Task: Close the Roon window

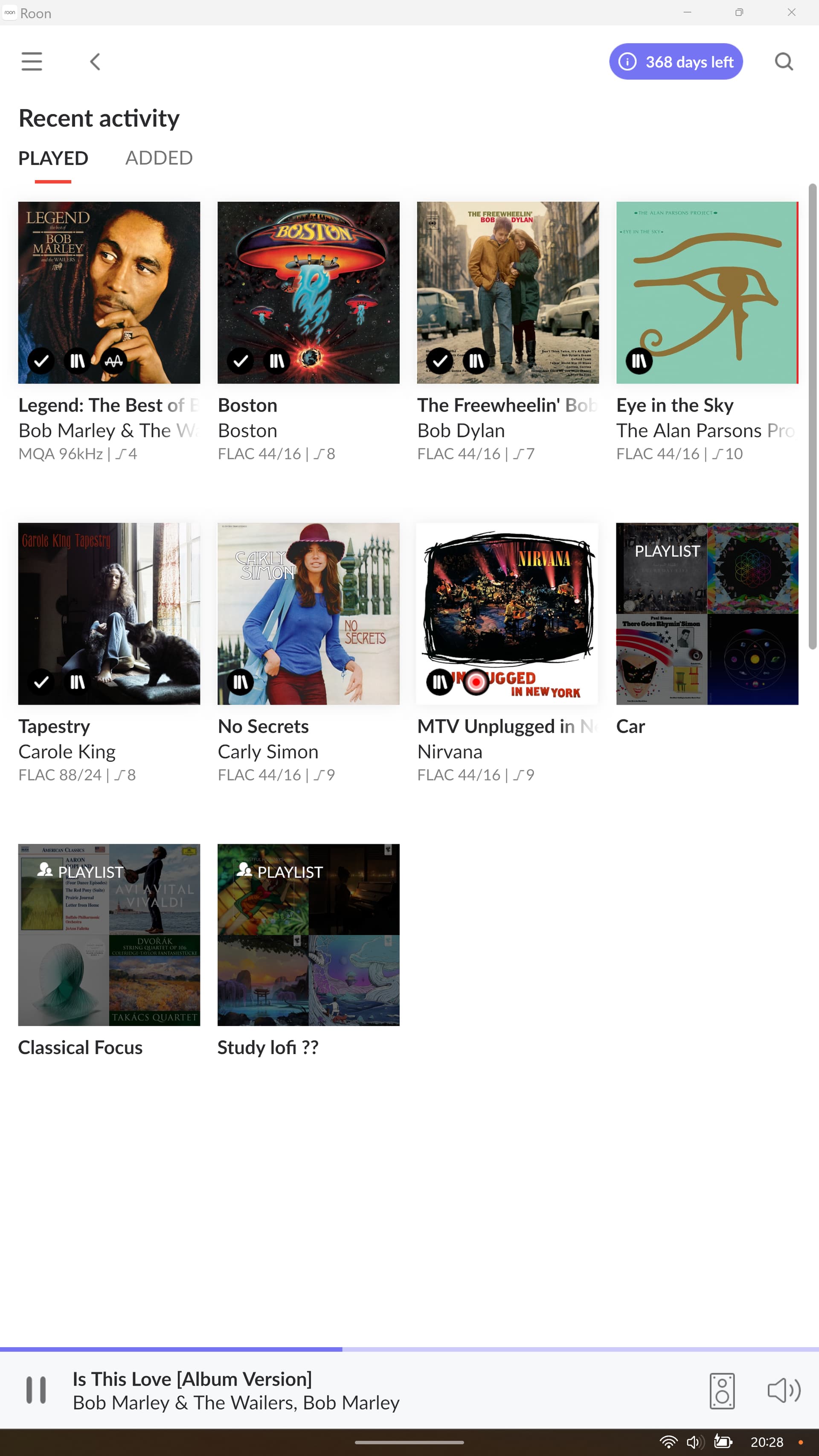Action: point(791,12)
